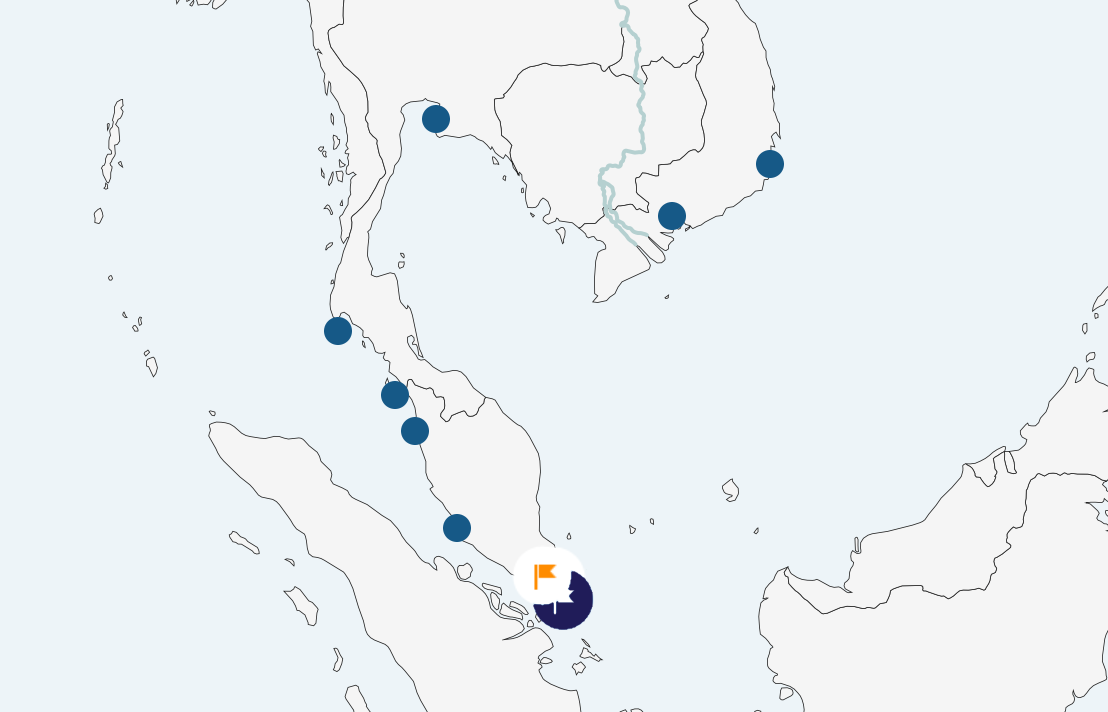Select the marker near Ho Chi Minh City
Viewport: 1108px width, 712px height.
point(672,216)
